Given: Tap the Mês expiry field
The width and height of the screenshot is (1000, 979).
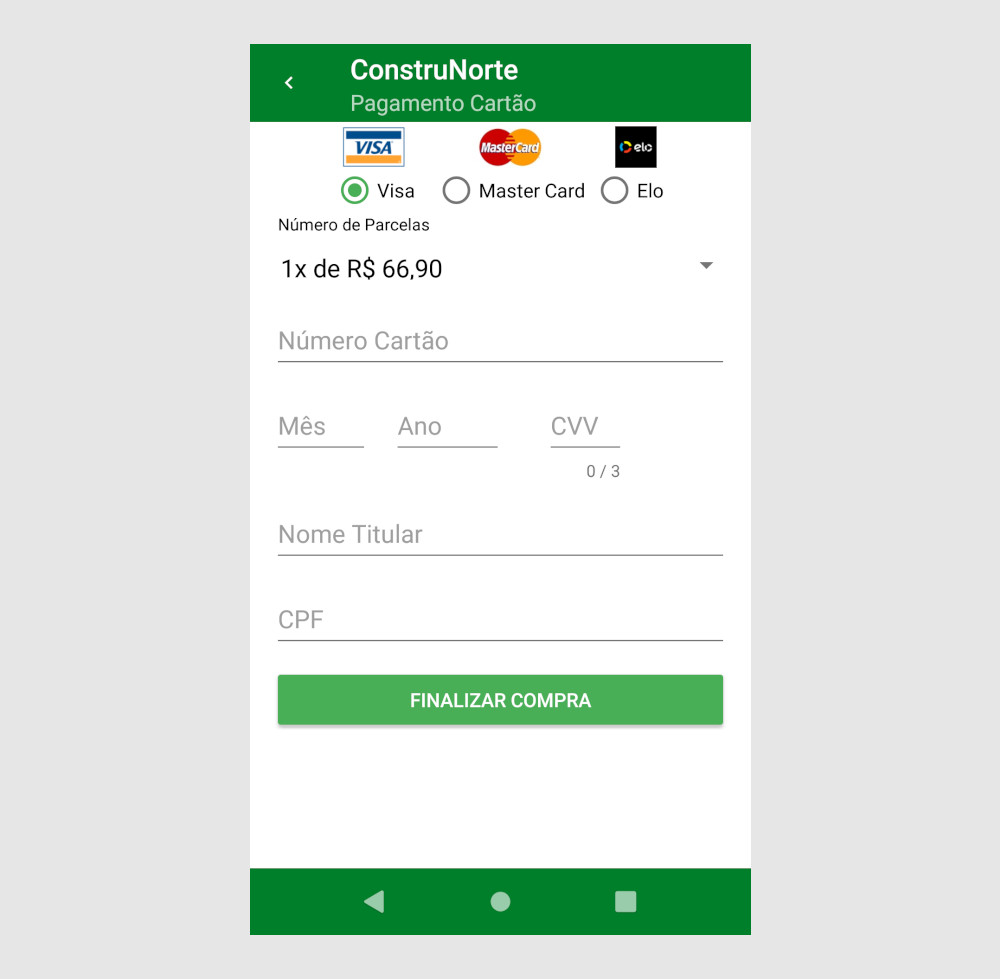Looking at the screenshot, I should click(320, 427).
